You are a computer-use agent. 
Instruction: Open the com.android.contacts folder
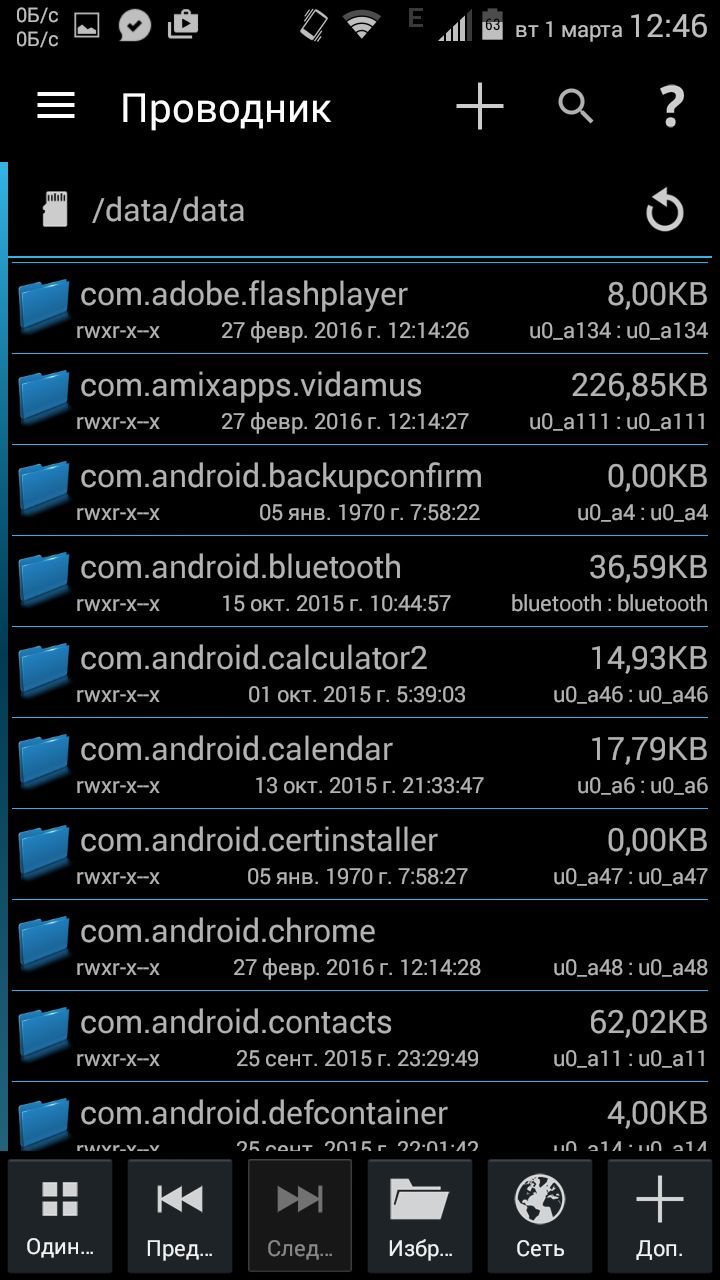click(364, 1036)
